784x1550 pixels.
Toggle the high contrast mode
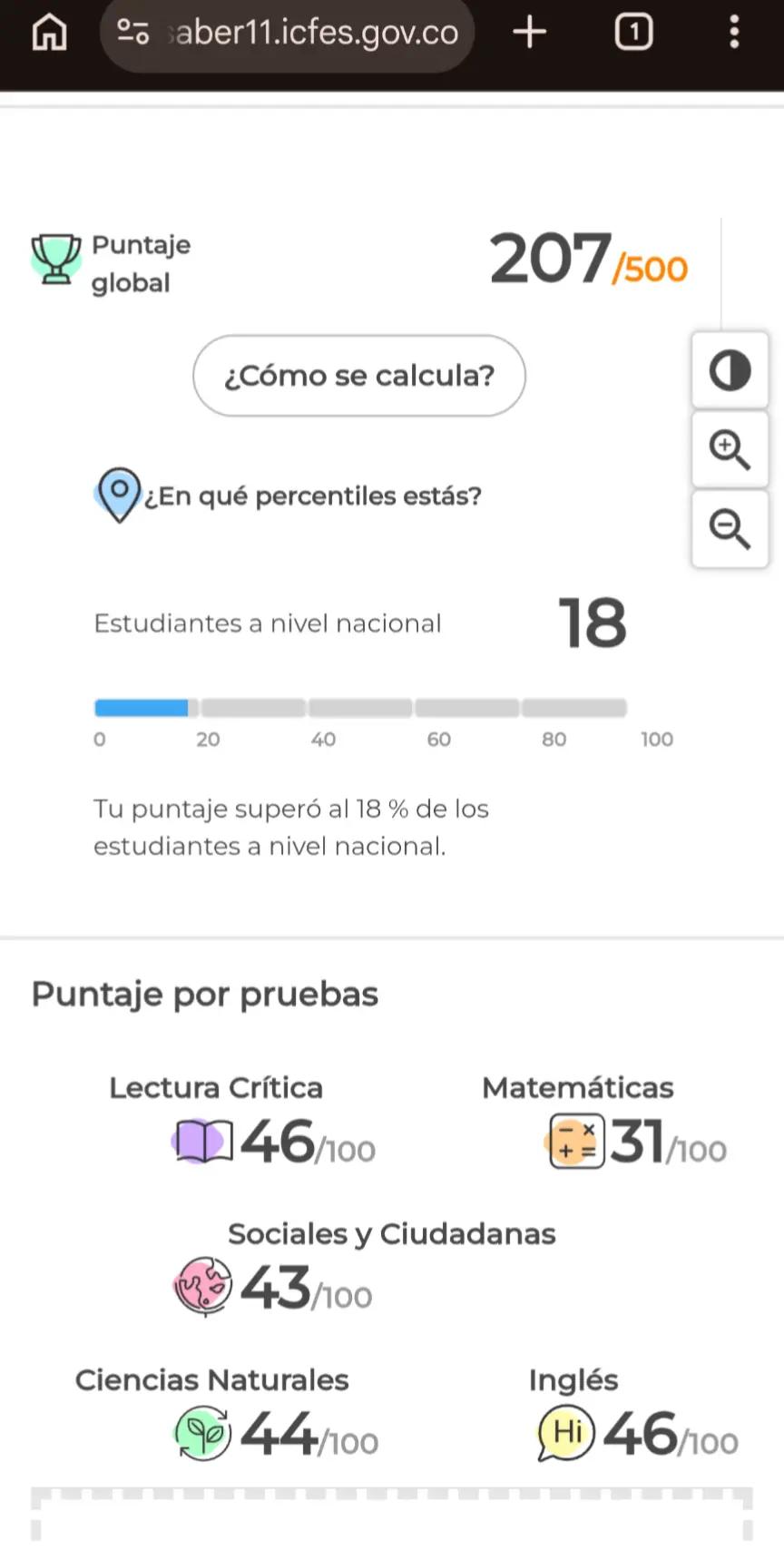(x=730, y=370)
